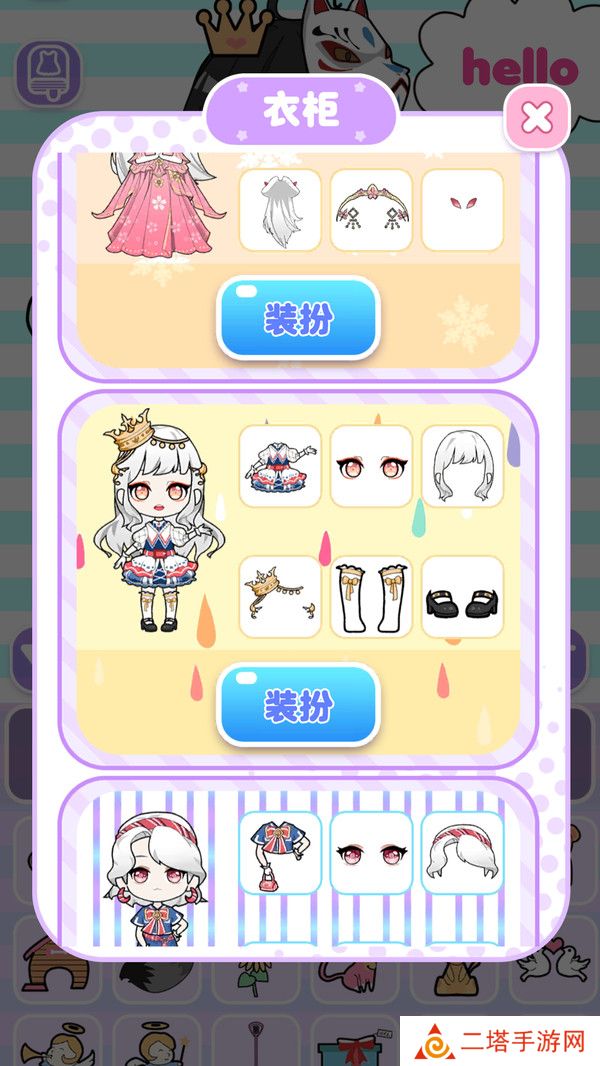The height and width of the screenshot is (1066, 600).
Task: Select the white socks with bows tile
Action: (371, 597)
